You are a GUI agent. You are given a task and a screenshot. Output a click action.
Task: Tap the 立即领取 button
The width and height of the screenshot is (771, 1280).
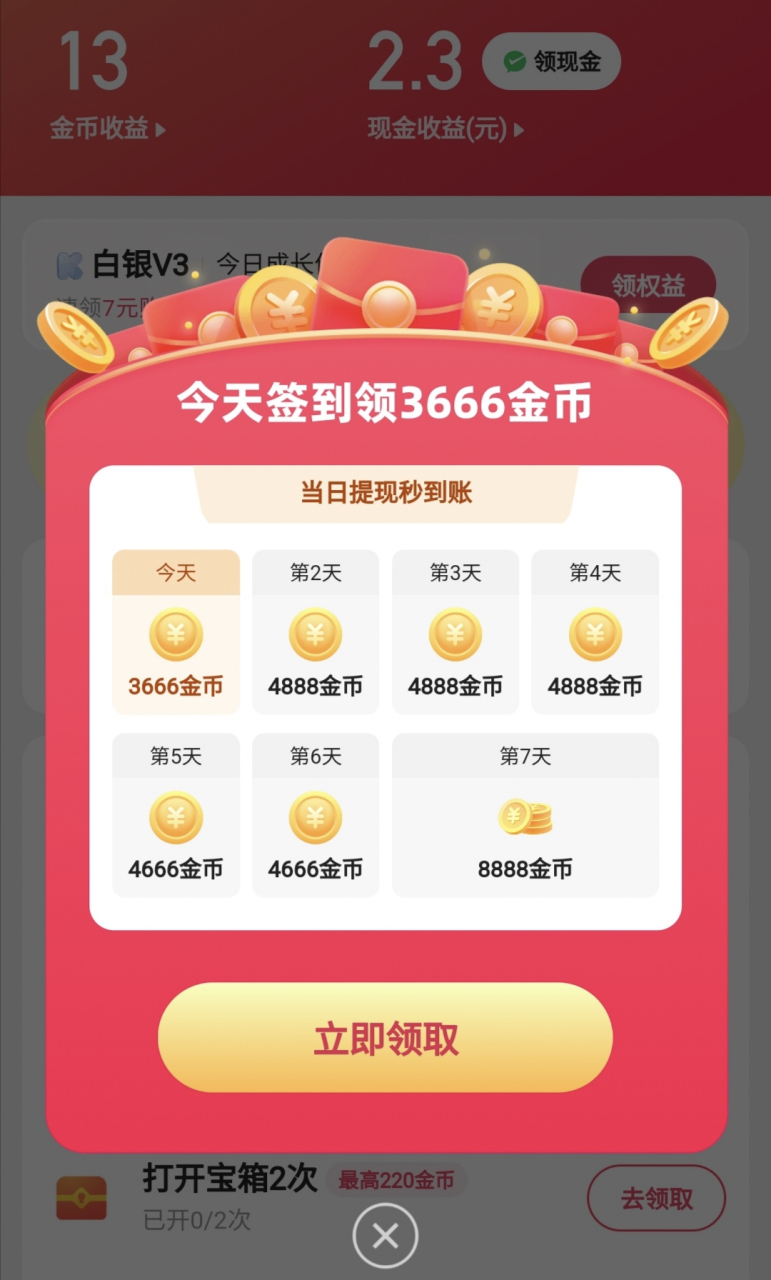(385, 1038)
